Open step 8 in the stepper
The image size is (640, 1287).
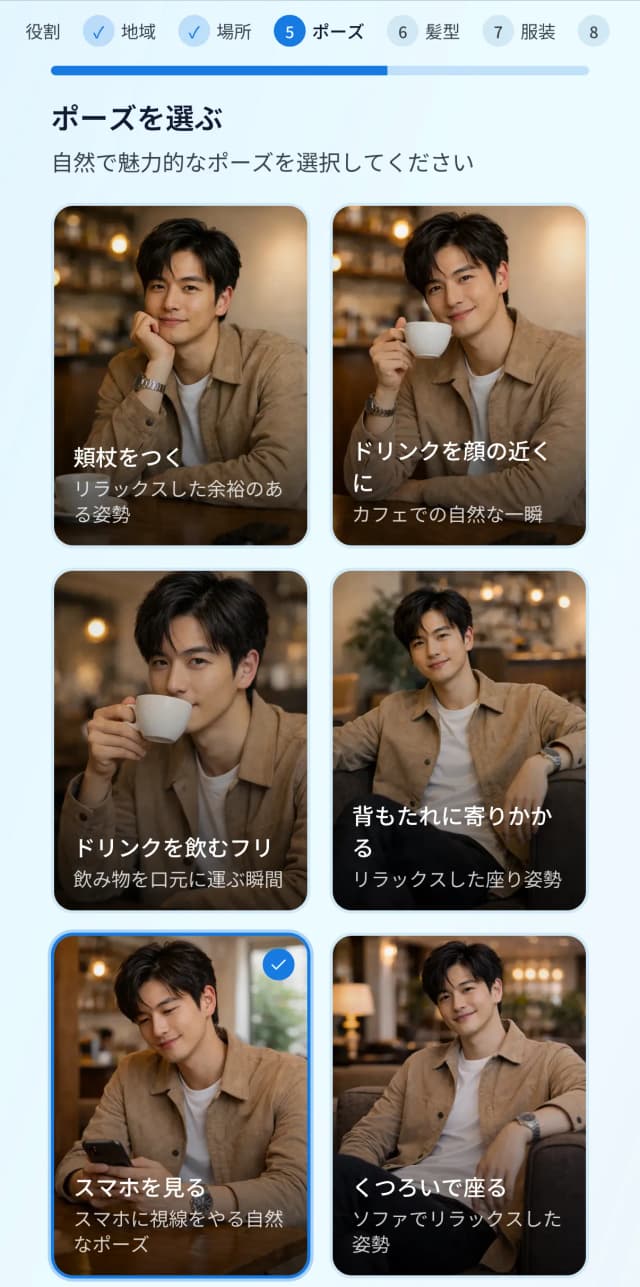point(593,31)
